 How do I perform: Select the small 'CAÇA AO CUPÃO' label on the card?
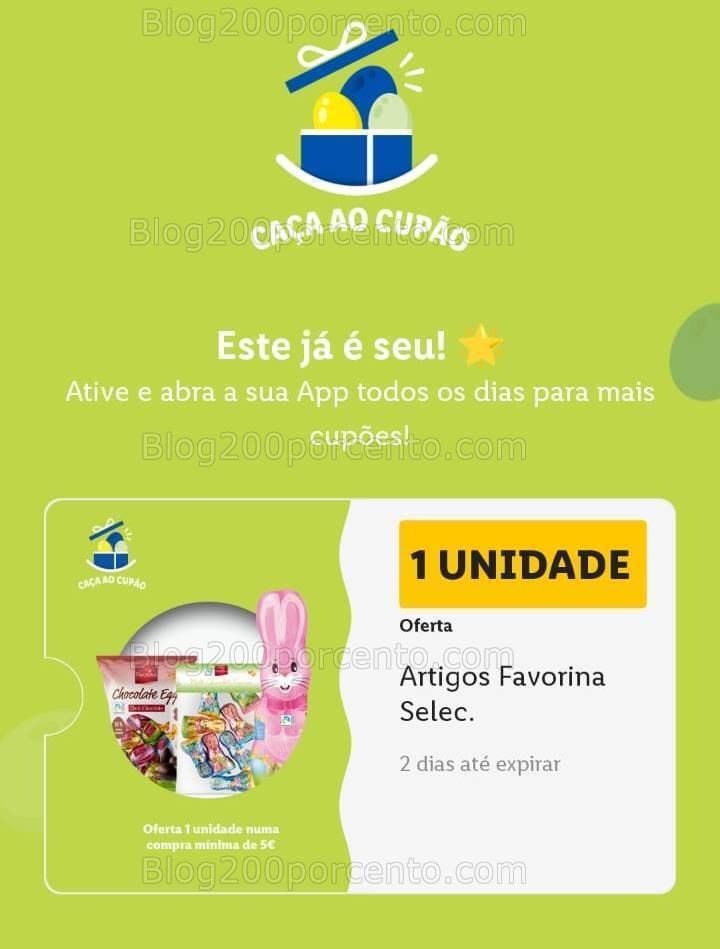(x=110, y=580)
